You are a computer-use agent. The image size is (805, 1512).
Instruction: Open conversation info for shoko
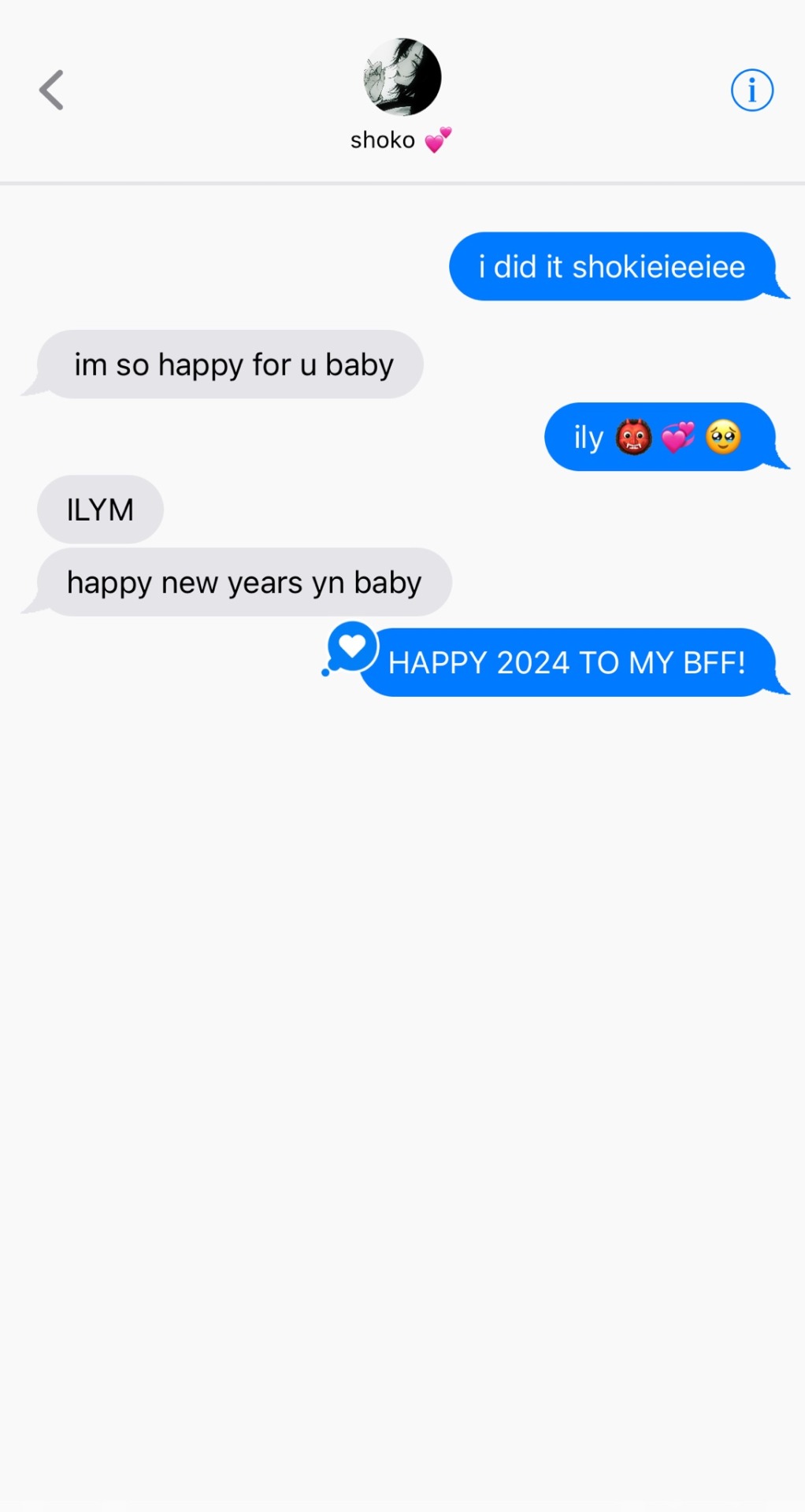751,91
